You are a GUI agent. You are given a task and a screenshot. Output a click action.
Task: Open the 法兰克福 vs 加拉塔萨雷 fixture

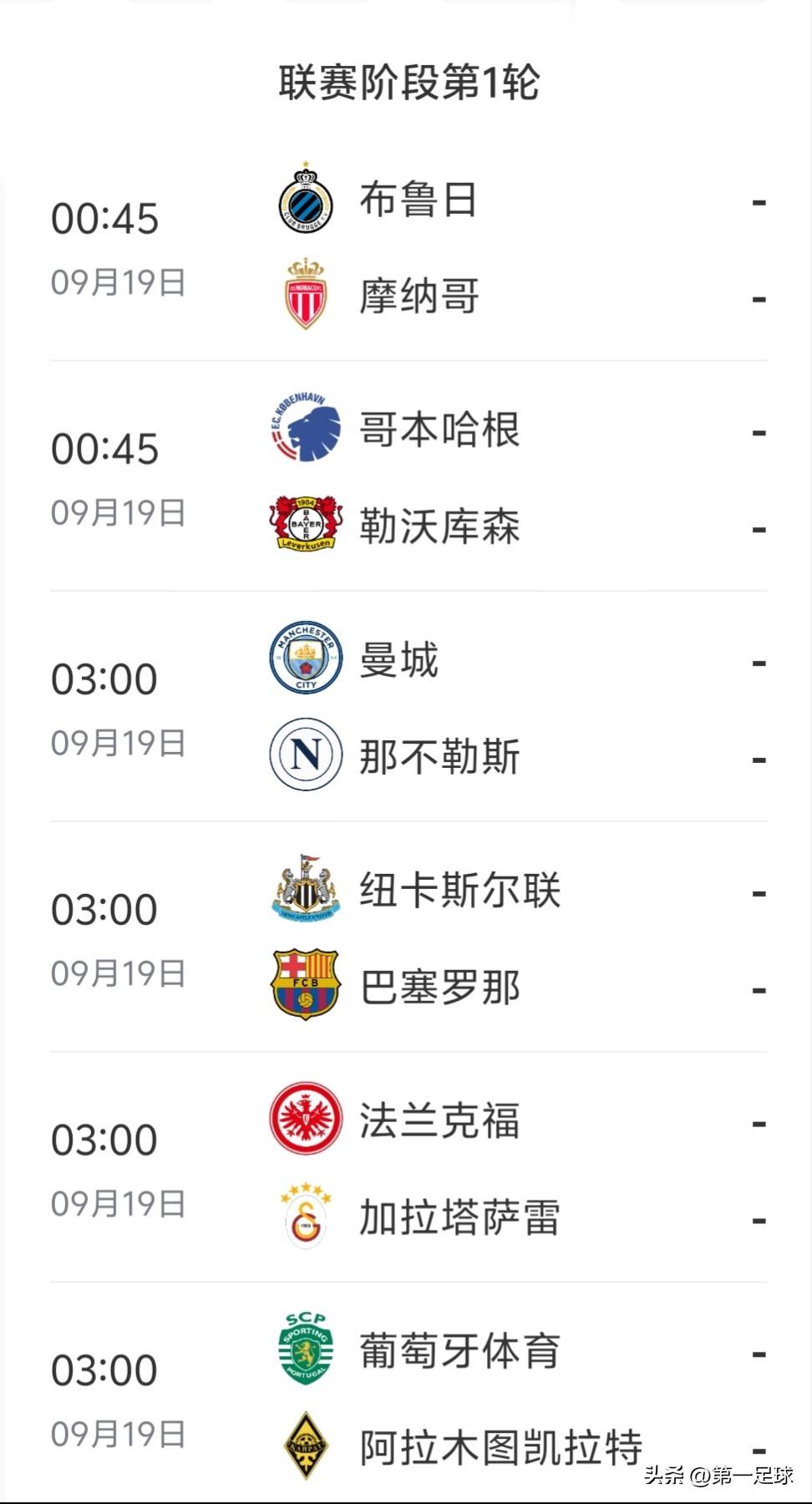pyautogui.click(x=409, y=1168)
